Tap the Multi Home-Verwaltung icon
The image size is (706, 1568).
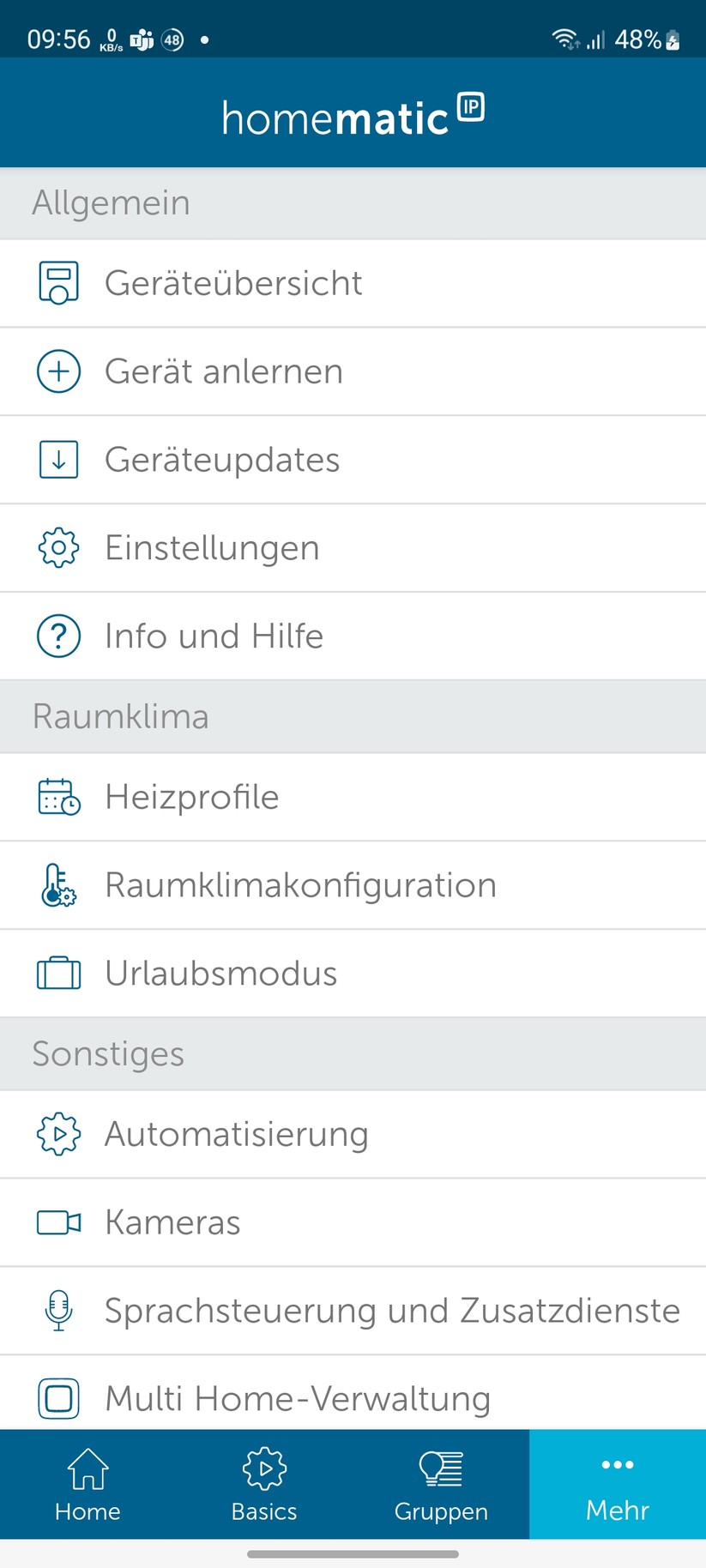[57, 1398]
